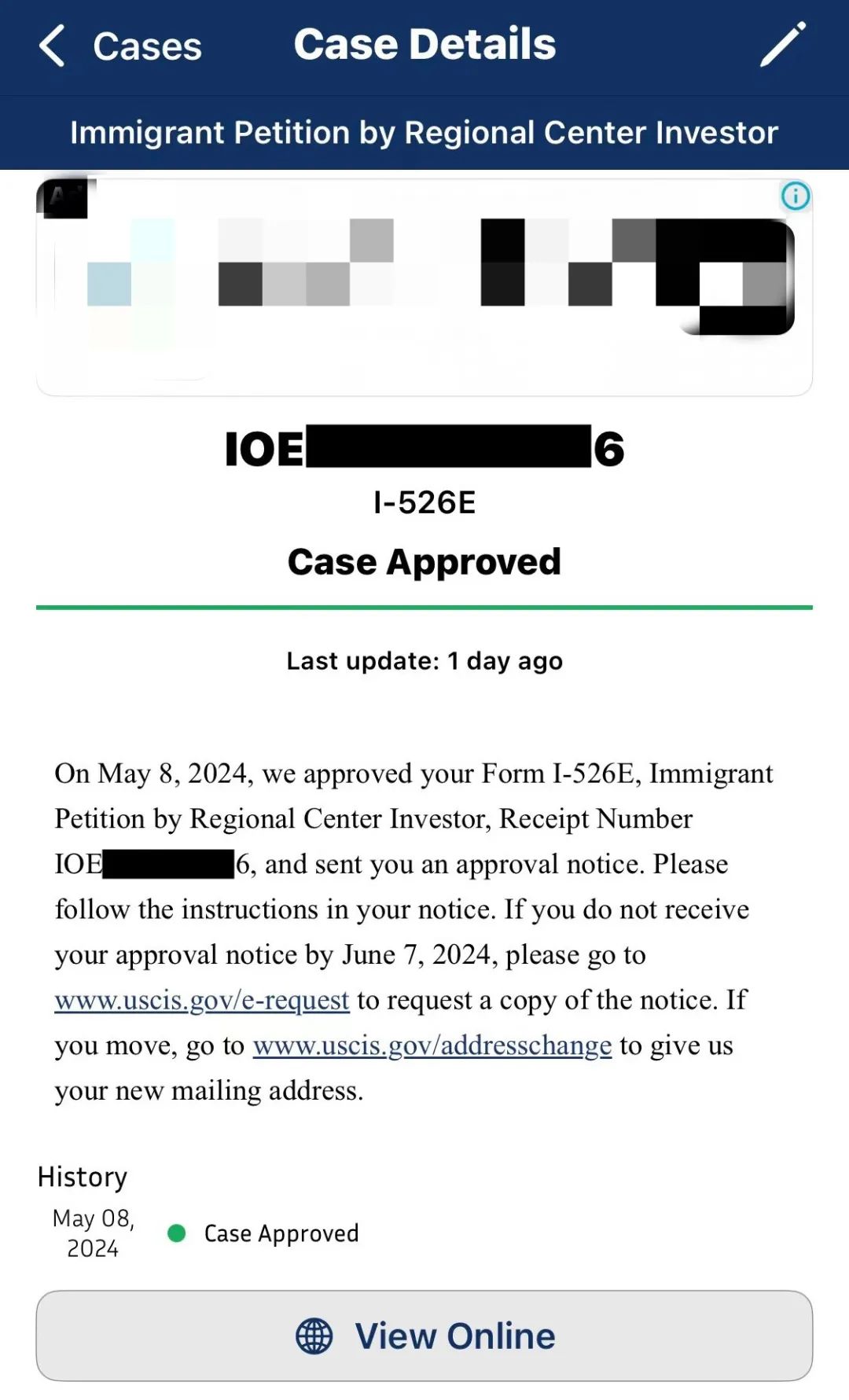Viewport: 849px width, 1400px height.
Task: Edit this case with the pencil icon
Action: pos(783,44)
